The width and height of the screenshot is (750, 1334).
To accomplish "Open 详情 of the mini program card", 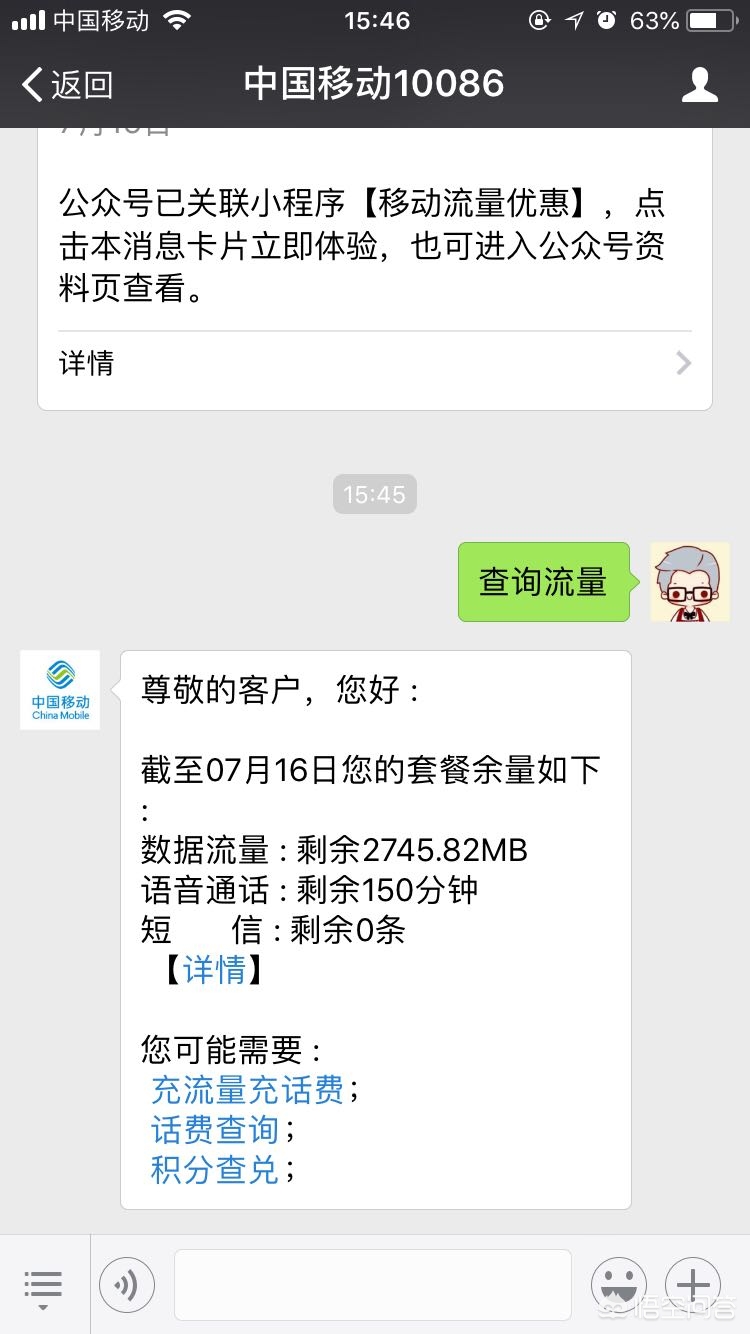I will click(374, 363).
